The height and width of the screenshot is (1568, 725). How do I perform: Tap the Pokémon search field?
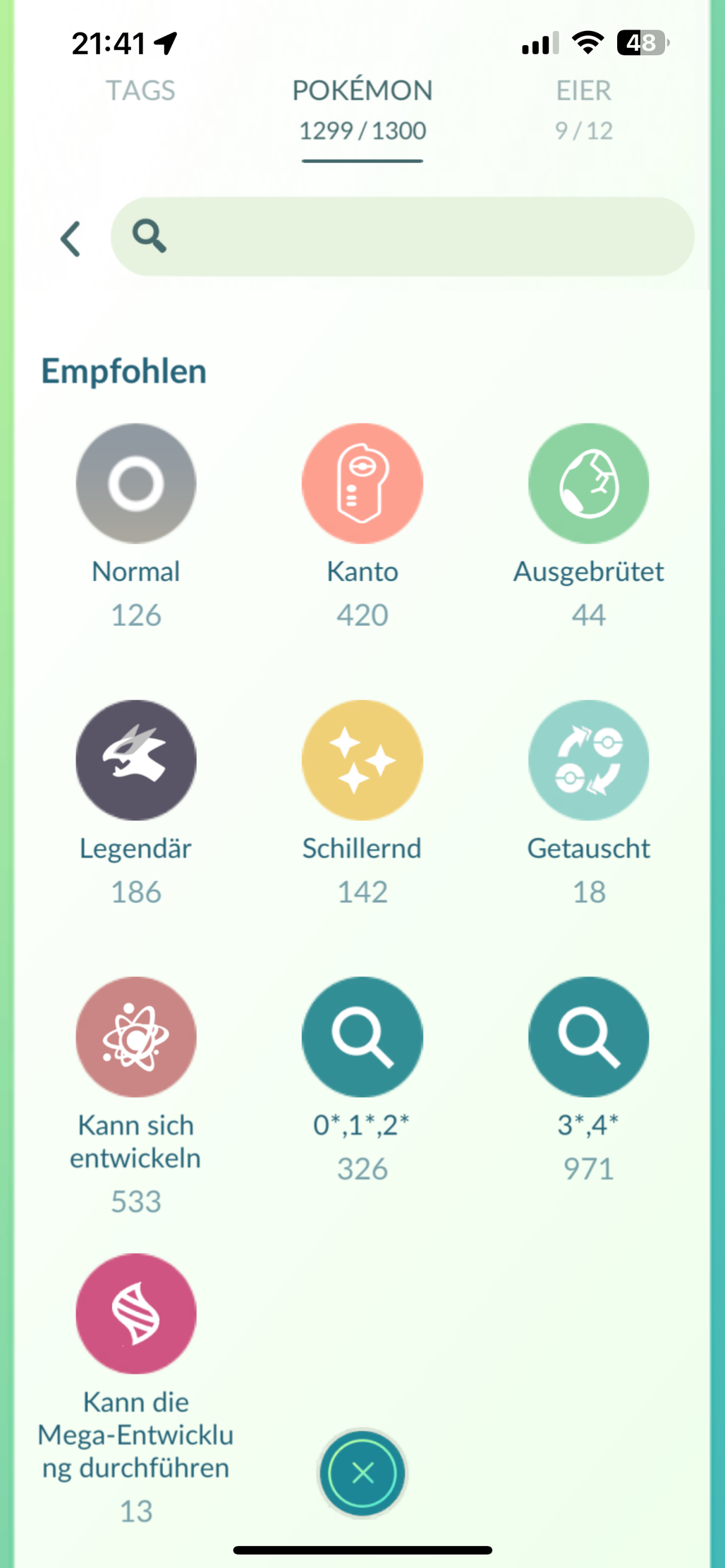click(402, 237)
